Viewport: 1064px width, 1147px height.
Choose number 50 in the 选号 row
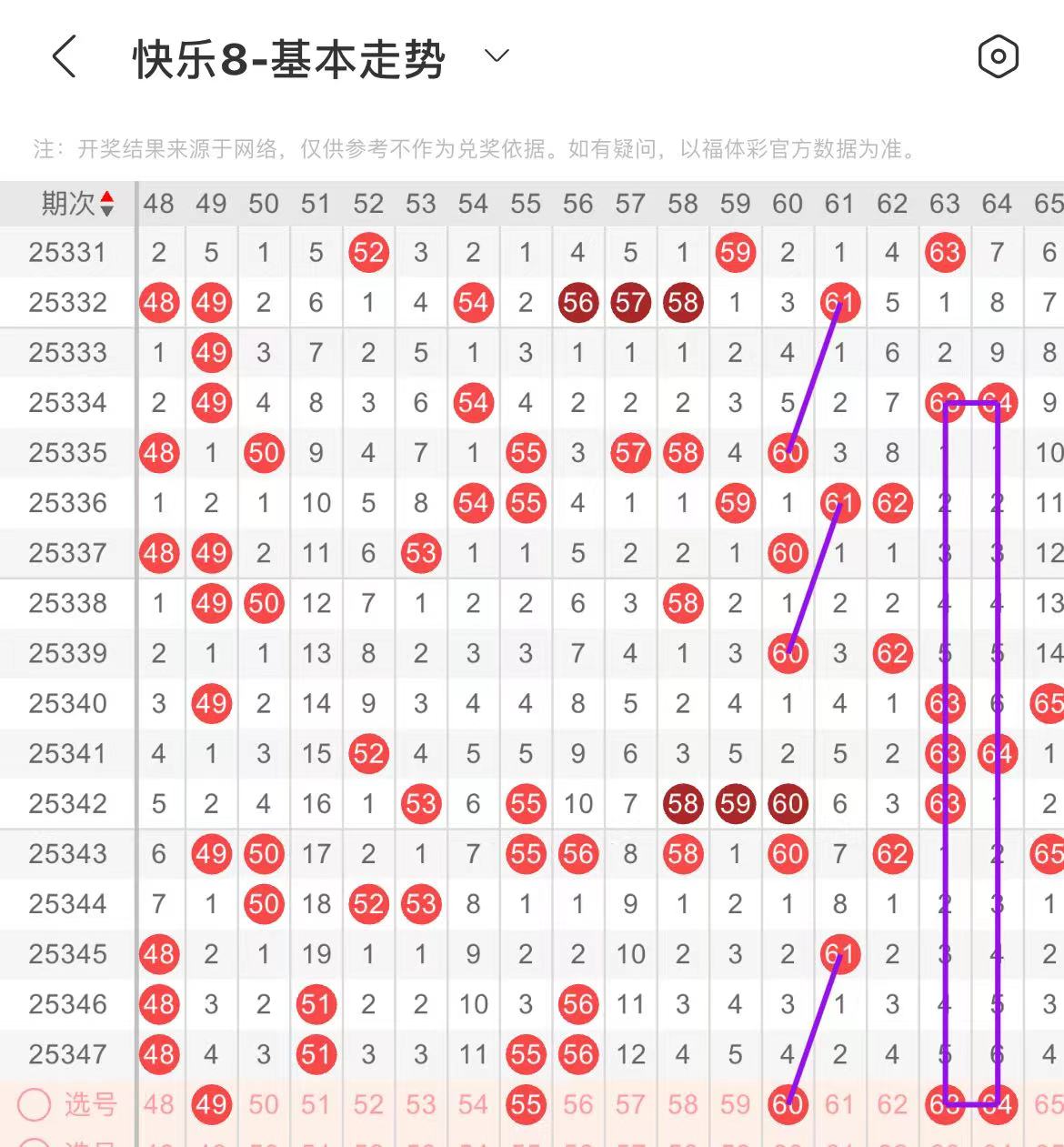point(264,1104)
